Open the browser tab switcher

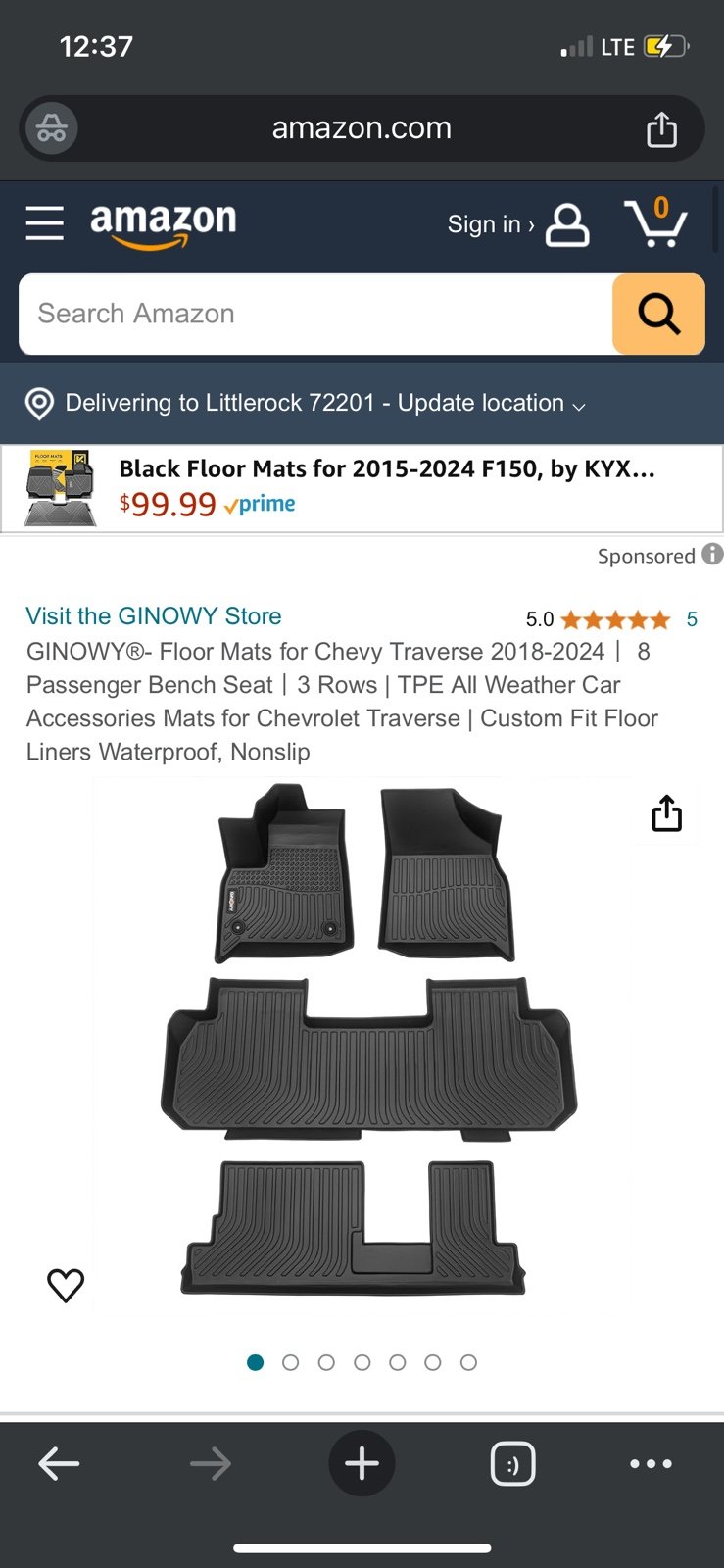tap(512, 1464)
